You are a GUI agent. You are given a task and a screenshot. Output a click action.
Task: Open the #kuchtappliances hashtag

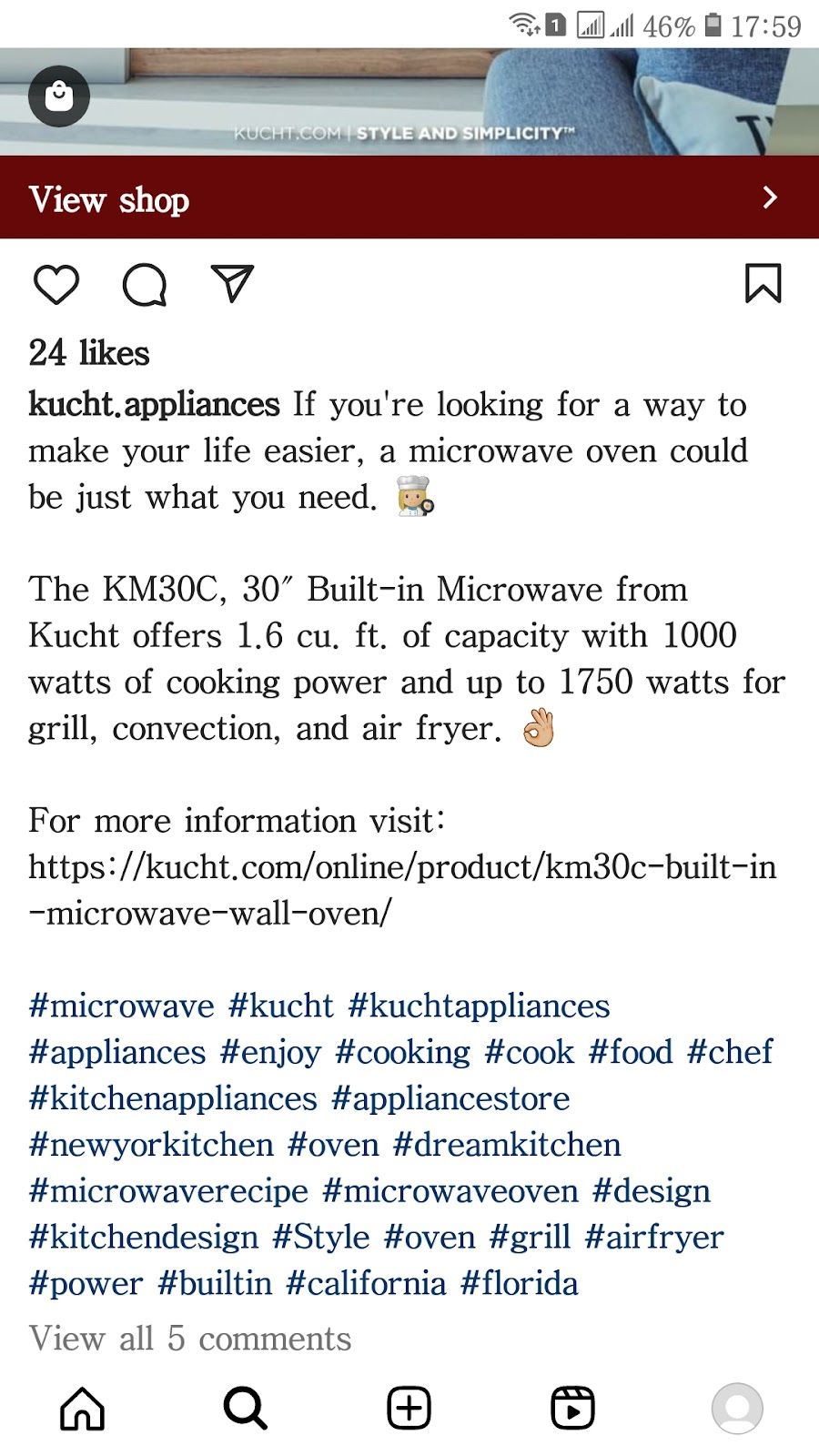click(x=479, y=1006)
